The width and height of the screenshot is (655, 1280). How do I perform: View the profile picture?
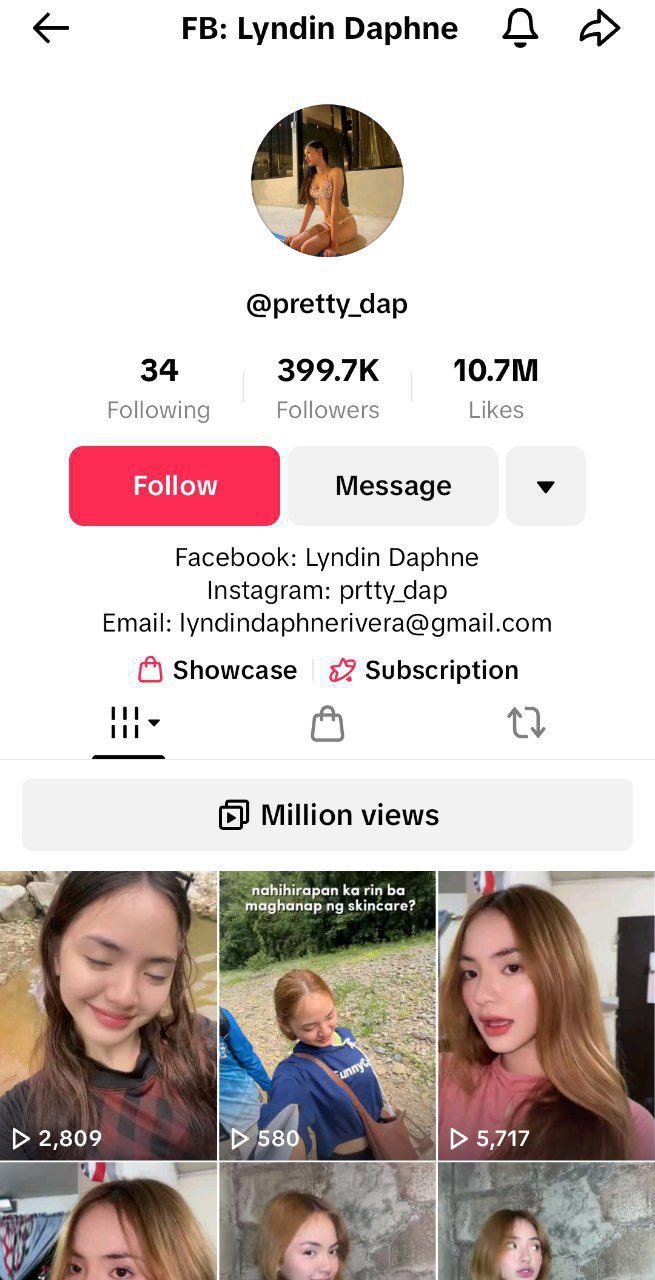click(327, 180)
